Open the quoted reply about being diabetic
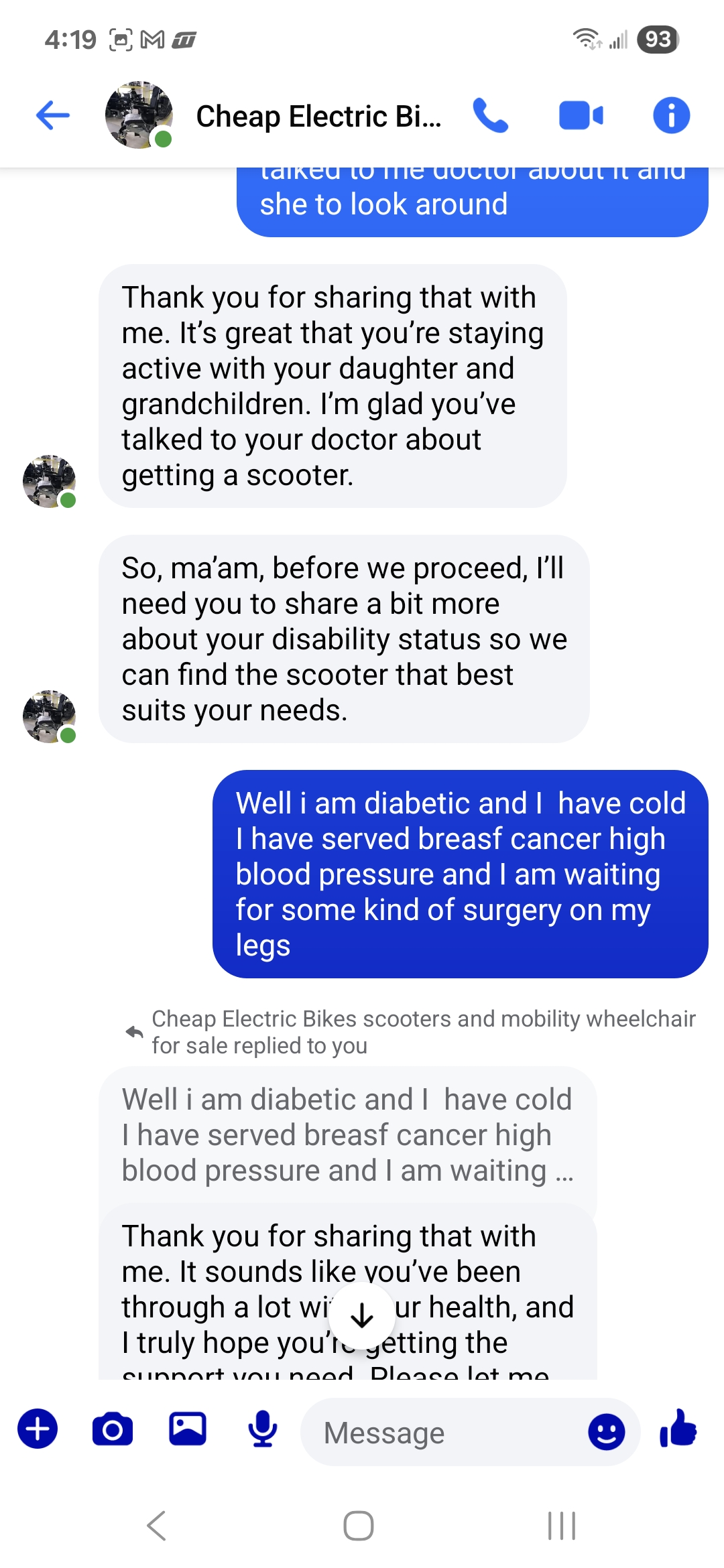The height and width of the screenshot is (1568, 724). click(x=347, y=1134)
